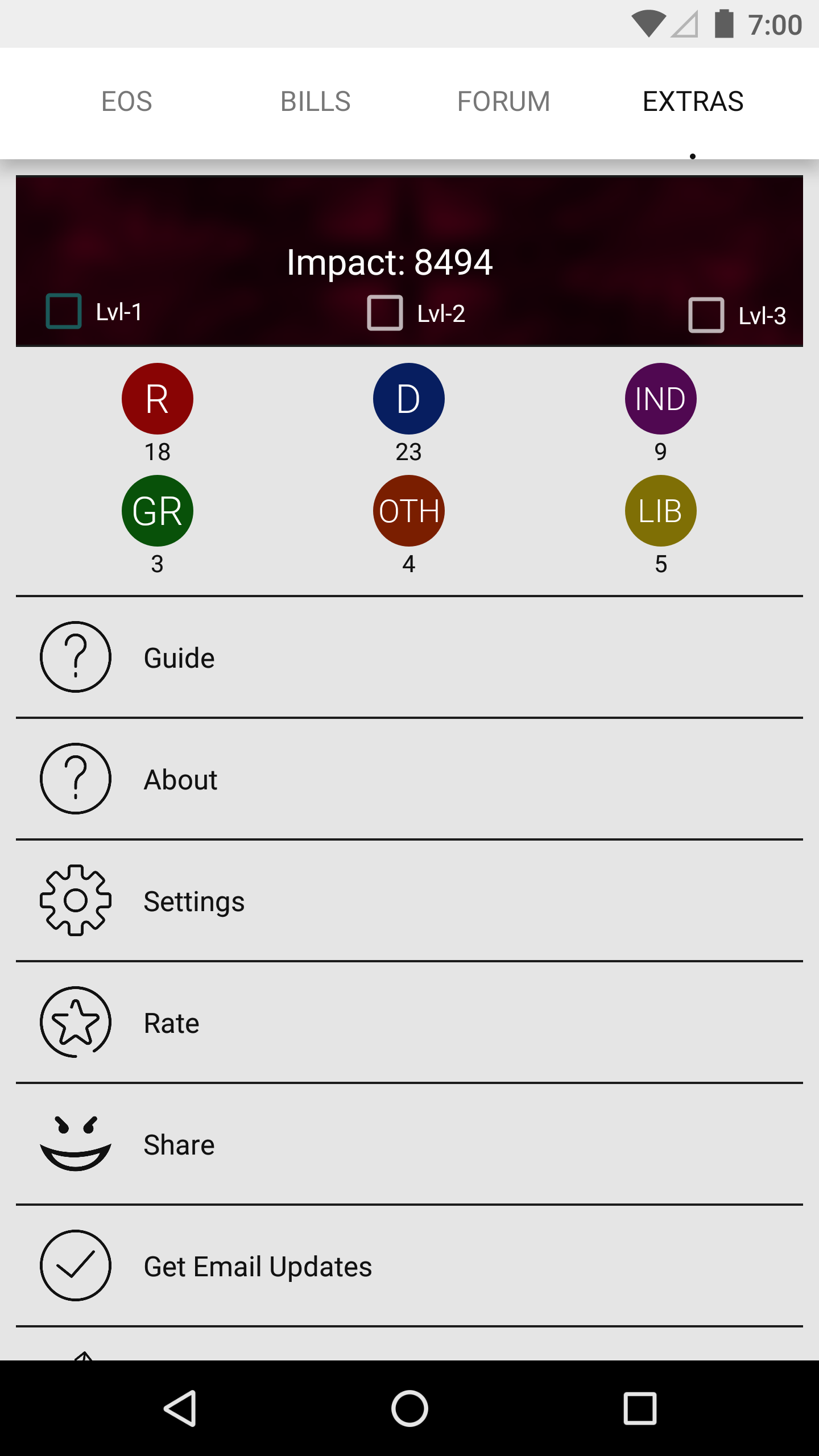
Task: Switch to the EOS tab
Action: click(x=127, y=102)
